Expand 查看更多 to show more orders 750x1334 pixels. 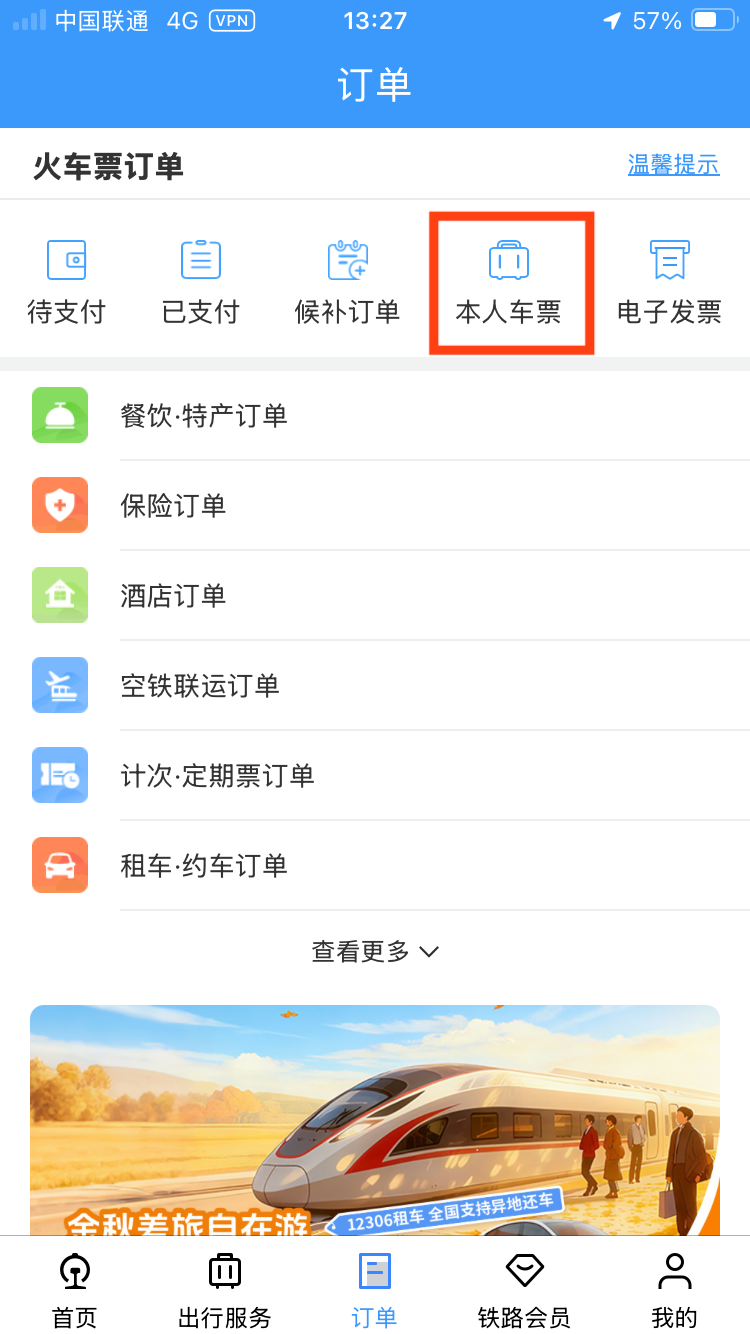coord(375,951)
